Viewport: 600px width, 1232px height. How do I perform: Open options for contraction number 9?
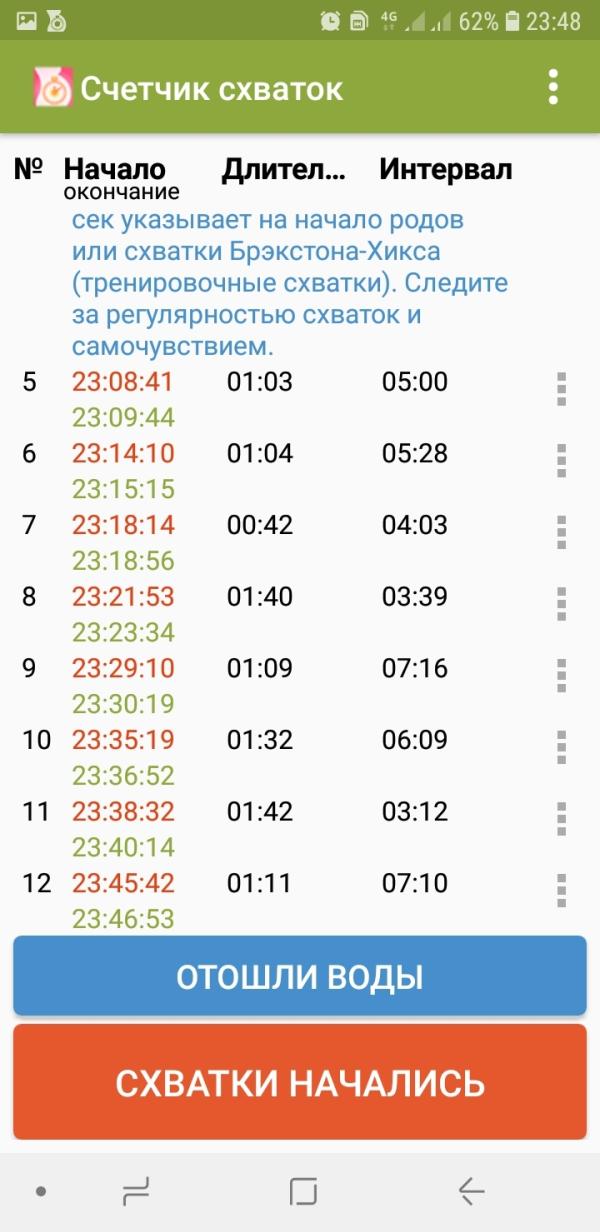click(x=561, y=675)
